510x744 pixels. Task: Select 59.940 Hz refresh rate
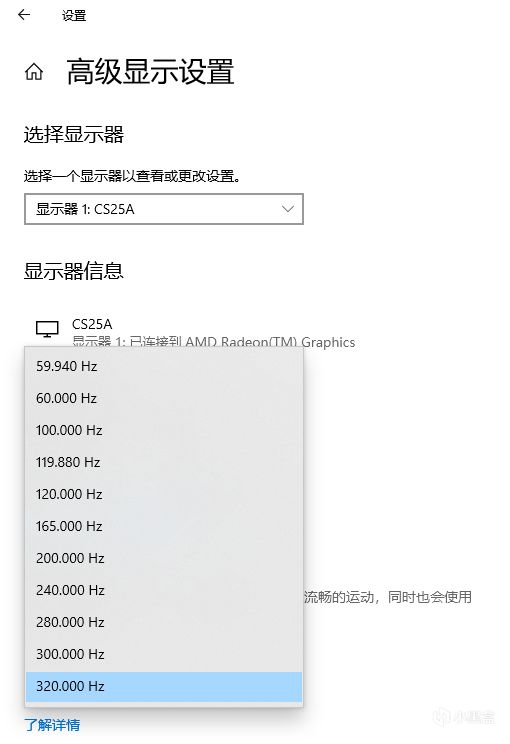[x=164, y=366]
